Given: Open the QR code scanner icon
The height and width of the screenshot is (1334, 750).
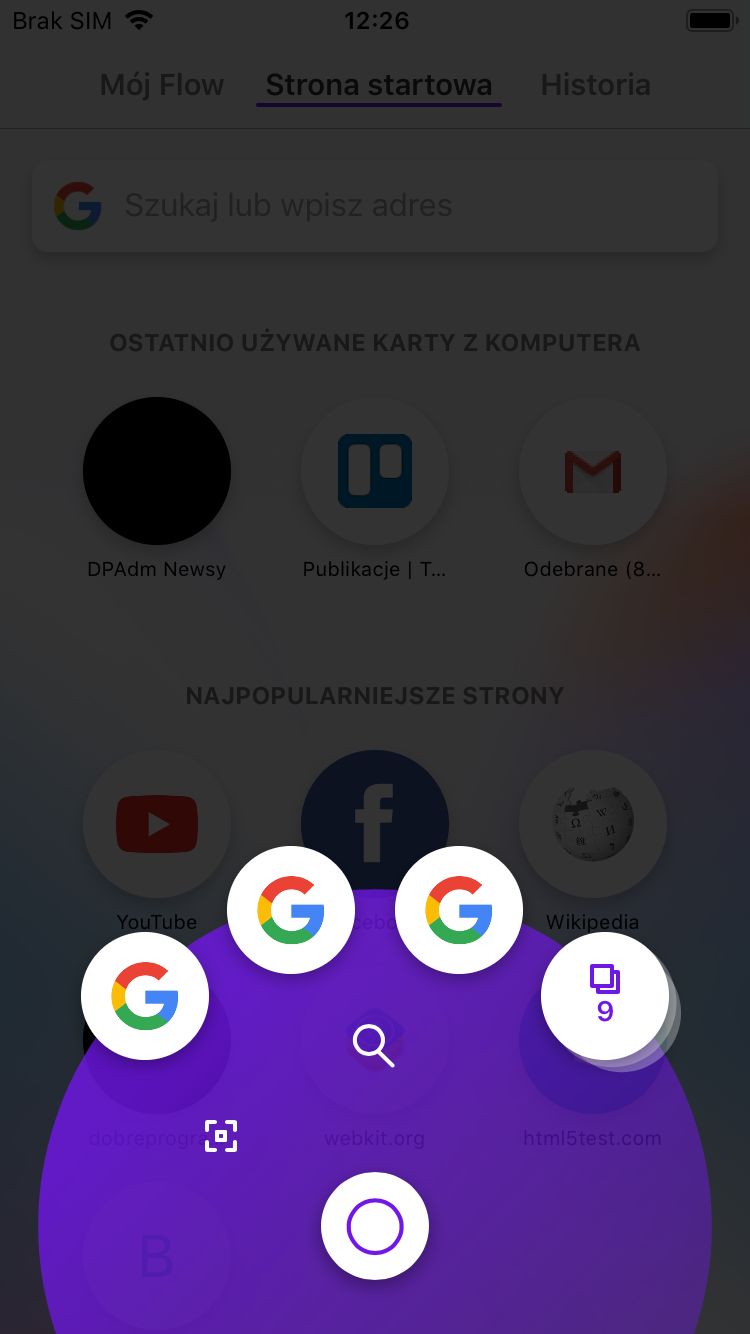Looking at the screenshot, I should 221,1136.
